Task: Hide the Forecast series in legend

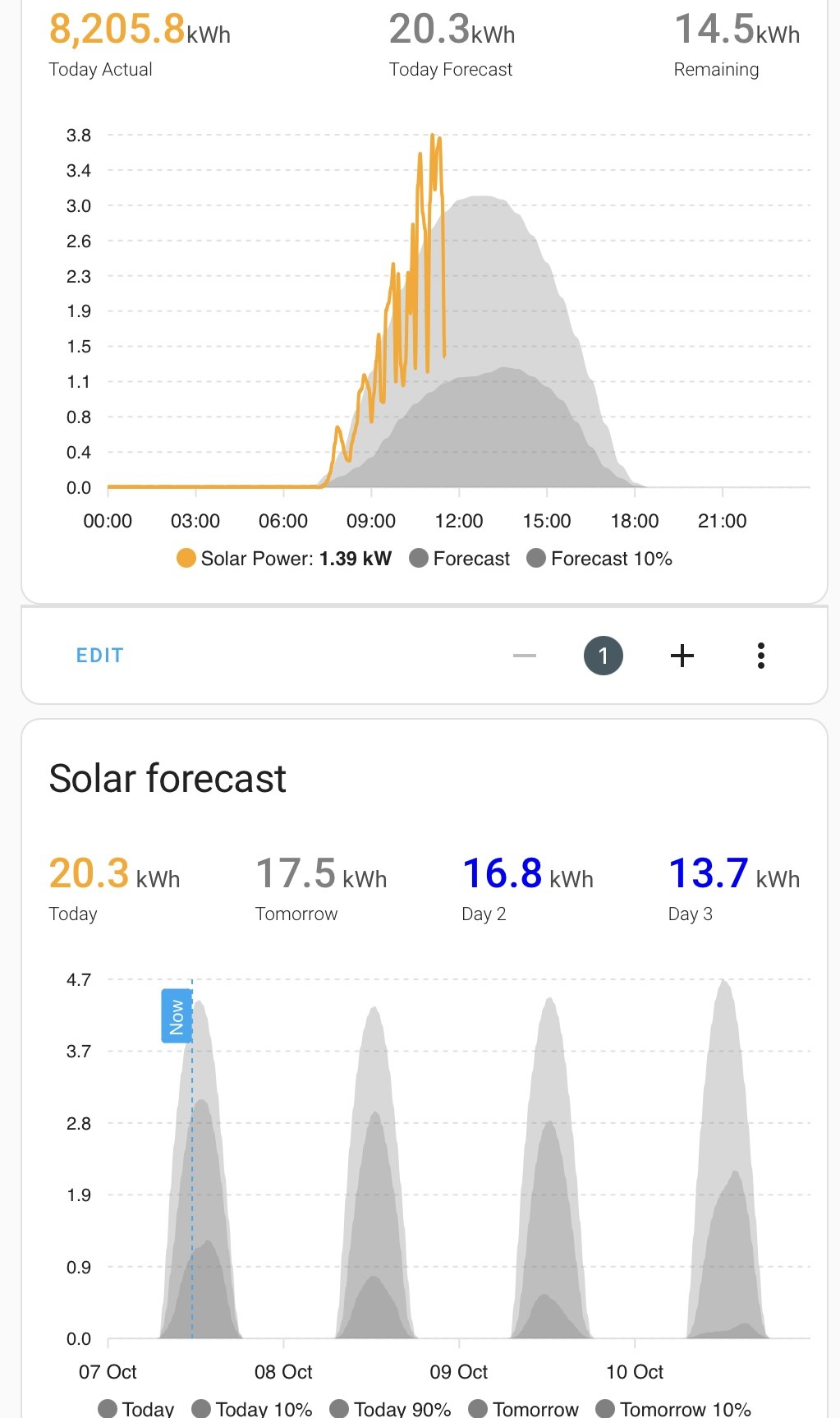Action: [460, 559]
